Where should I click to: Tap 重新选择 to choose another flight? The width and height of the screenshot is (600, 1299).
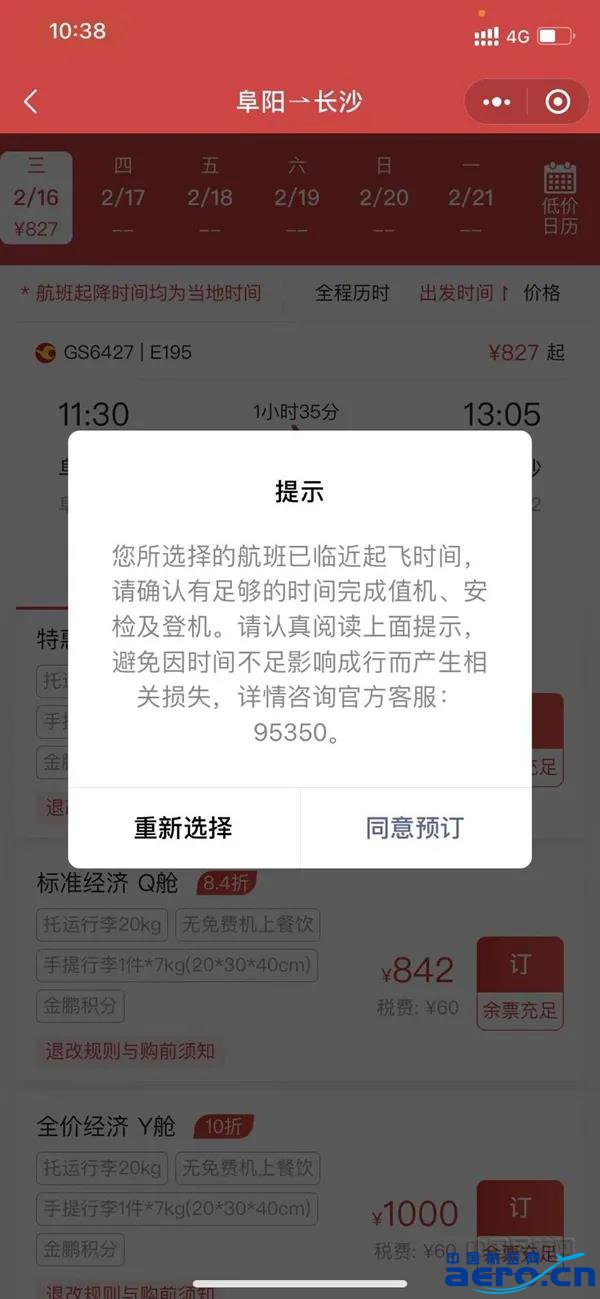[x=183, y=828]
